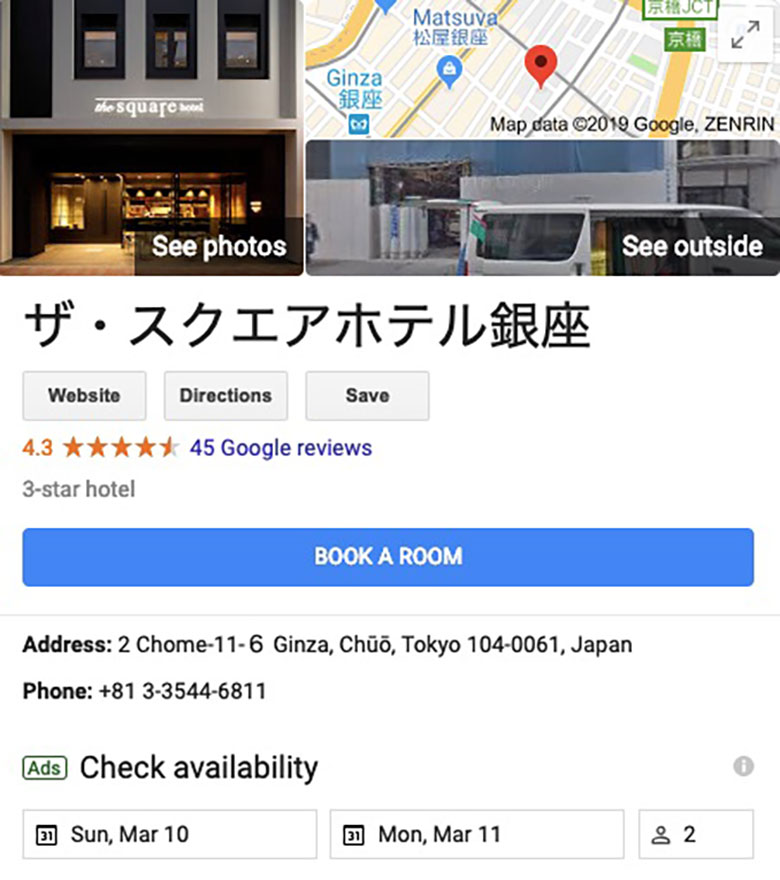Get Directions to the hotel

(x=225, y=395)
